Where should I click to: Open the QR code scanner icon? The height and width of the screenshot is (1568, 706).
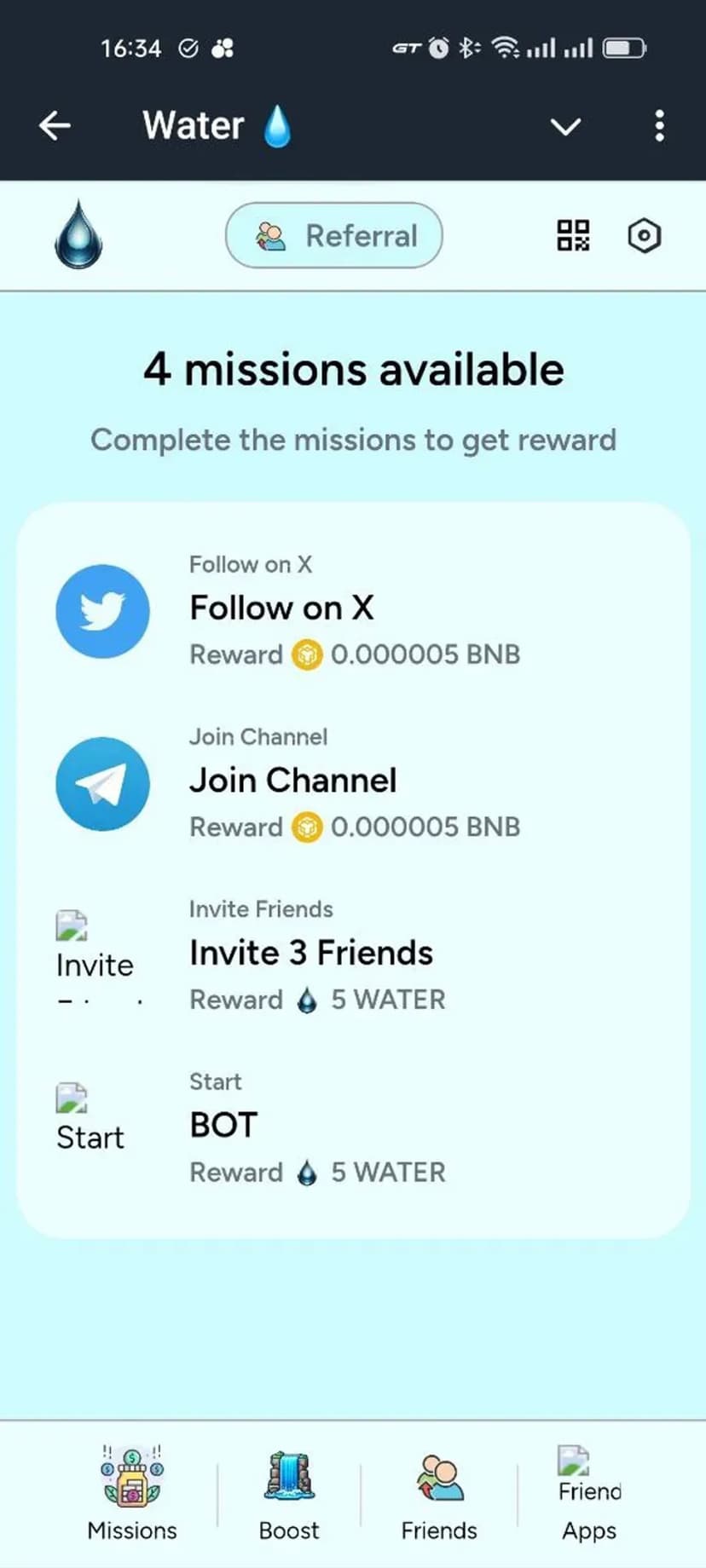click(x=573, y=236)
